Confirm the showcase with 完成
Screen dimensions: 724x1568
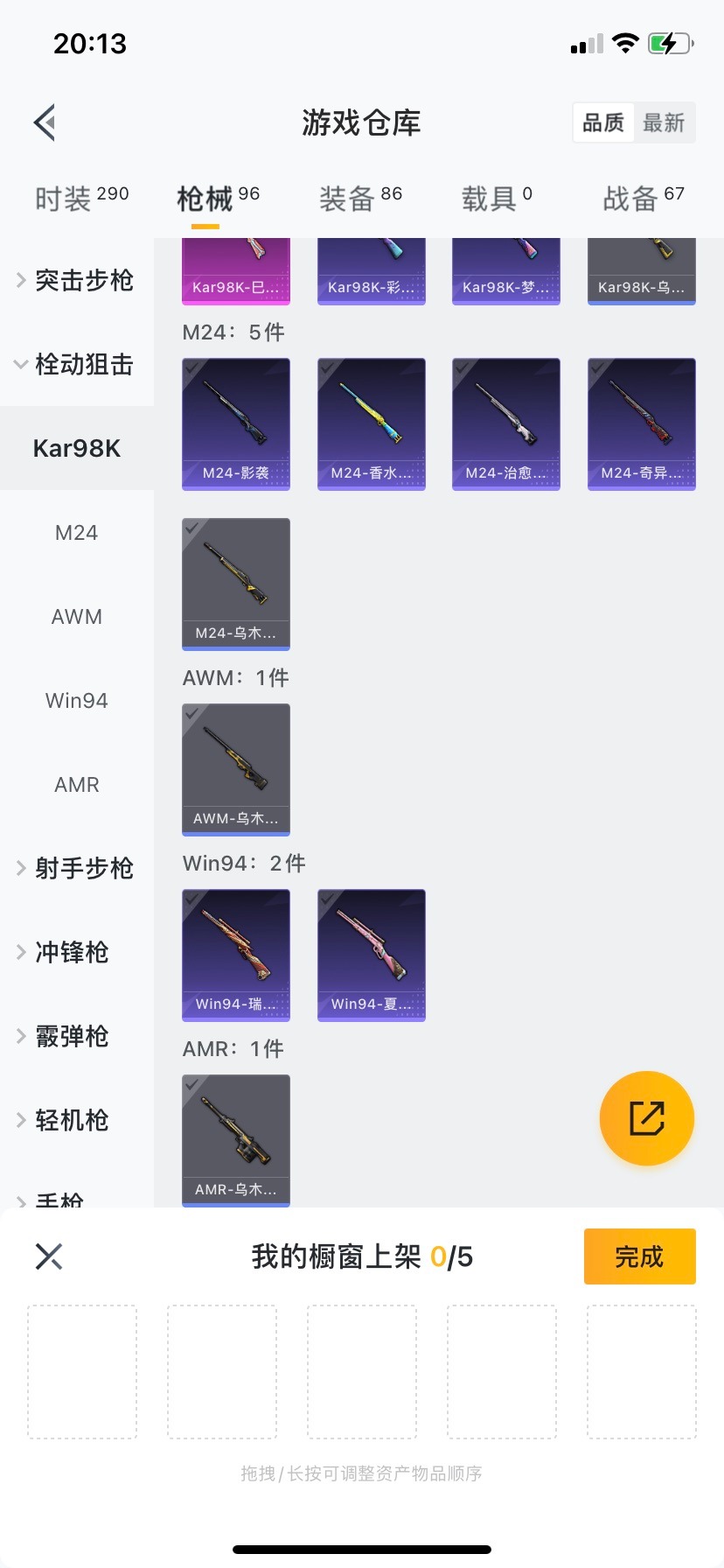(639, 1256)
